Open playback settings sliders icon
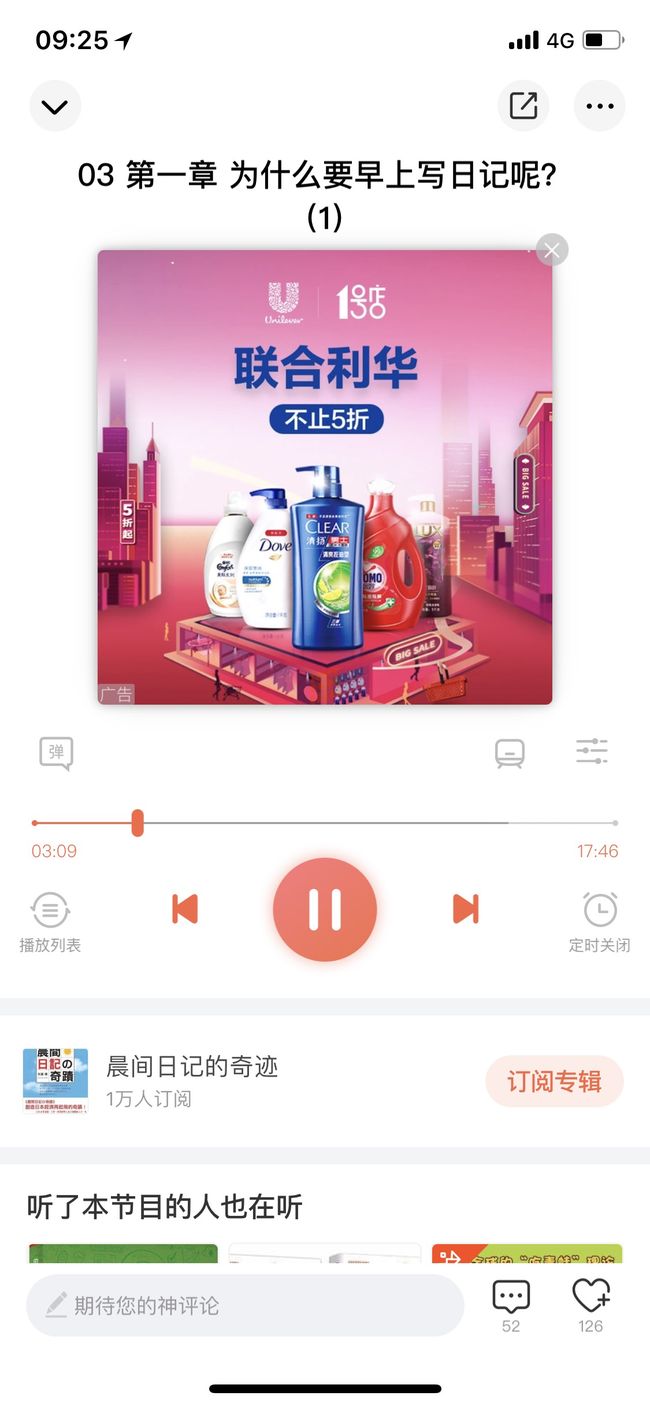This screenshot has width=650, height=1407. point(592,751)
